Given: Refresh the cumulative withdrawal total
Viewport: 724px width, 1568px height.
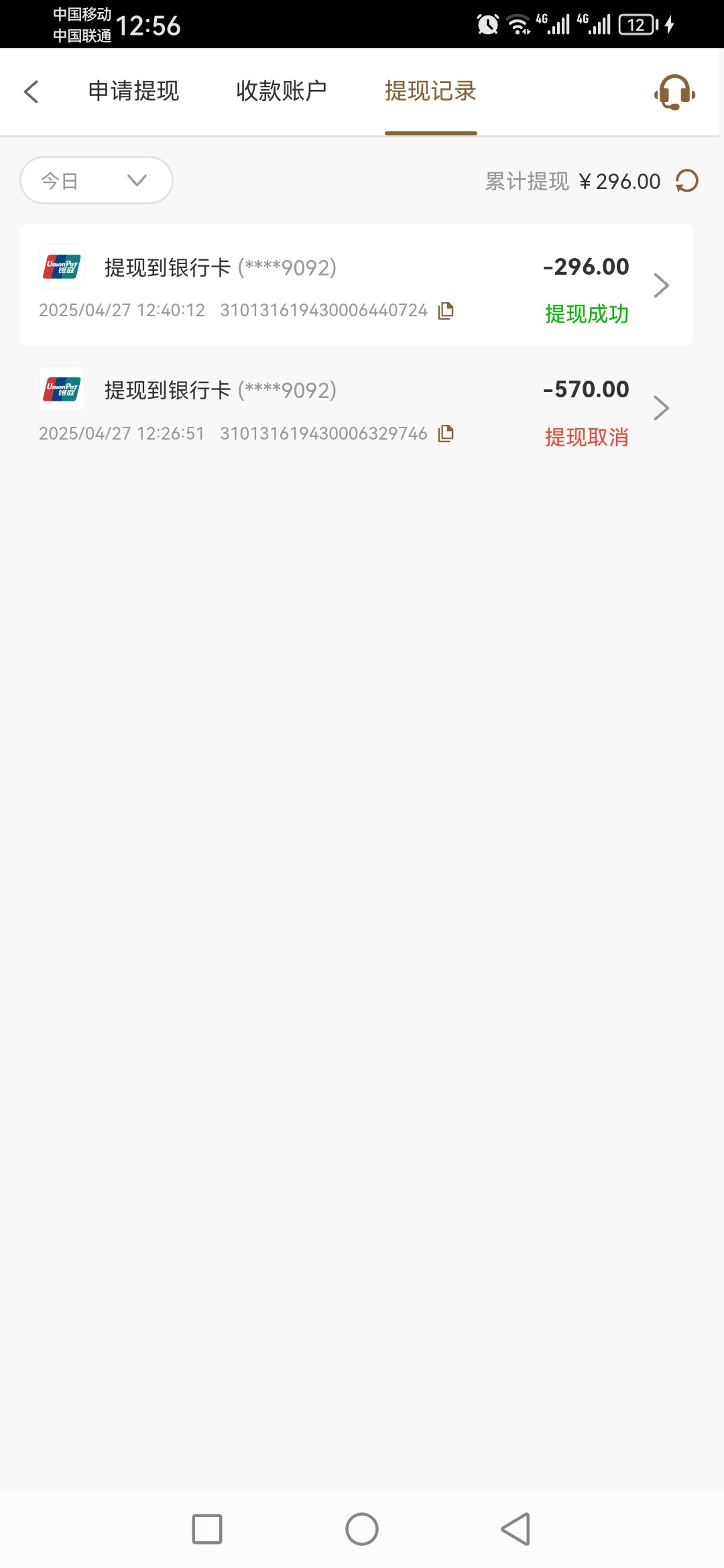Looking at the screenshot, I should click(687, 181).
